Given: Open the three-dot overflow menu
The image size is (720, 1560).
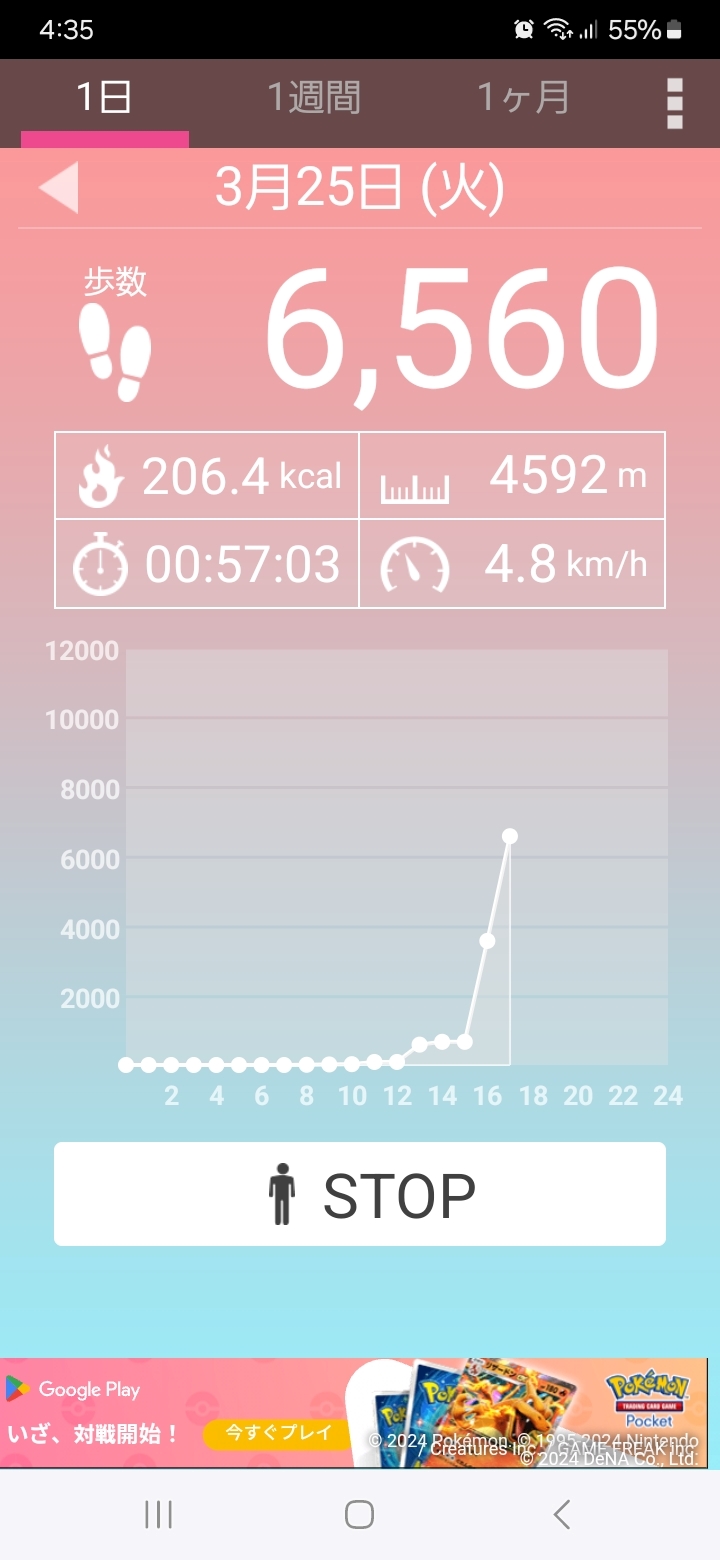Looking at the screenshot, I should pyautogui.click(x=674, y=103).
